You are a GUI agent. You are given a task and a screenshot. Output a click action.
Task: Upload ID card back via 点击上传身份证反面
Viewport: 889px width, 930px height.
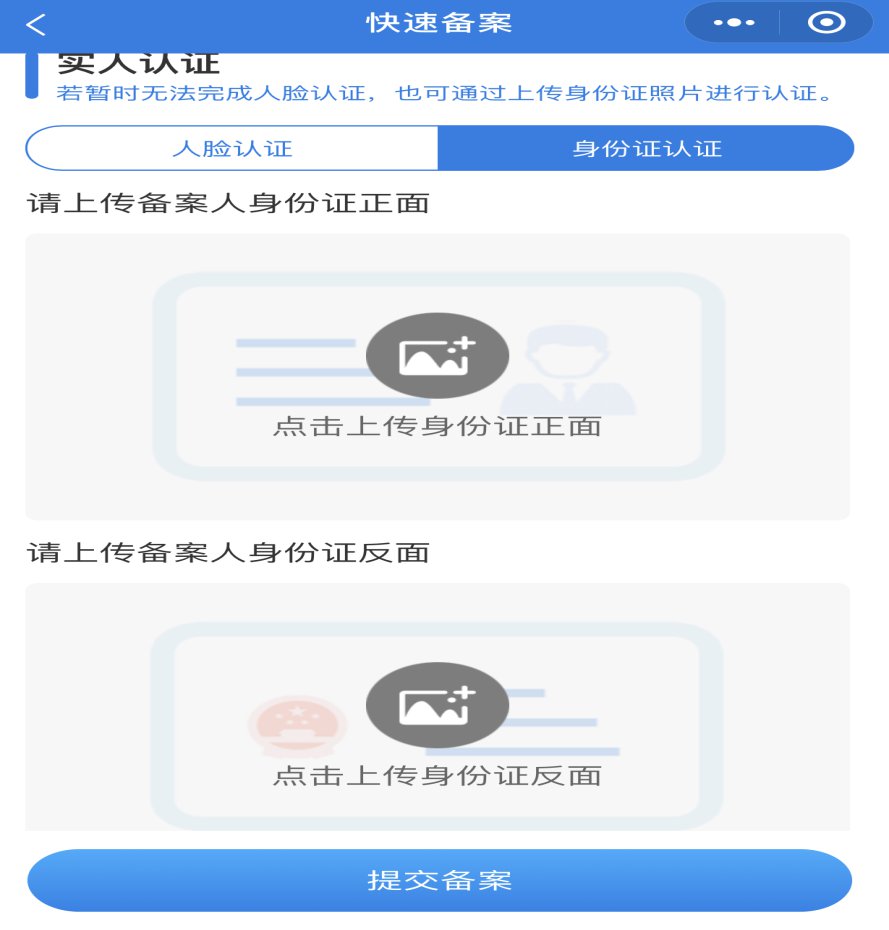[x=437, y=724]
